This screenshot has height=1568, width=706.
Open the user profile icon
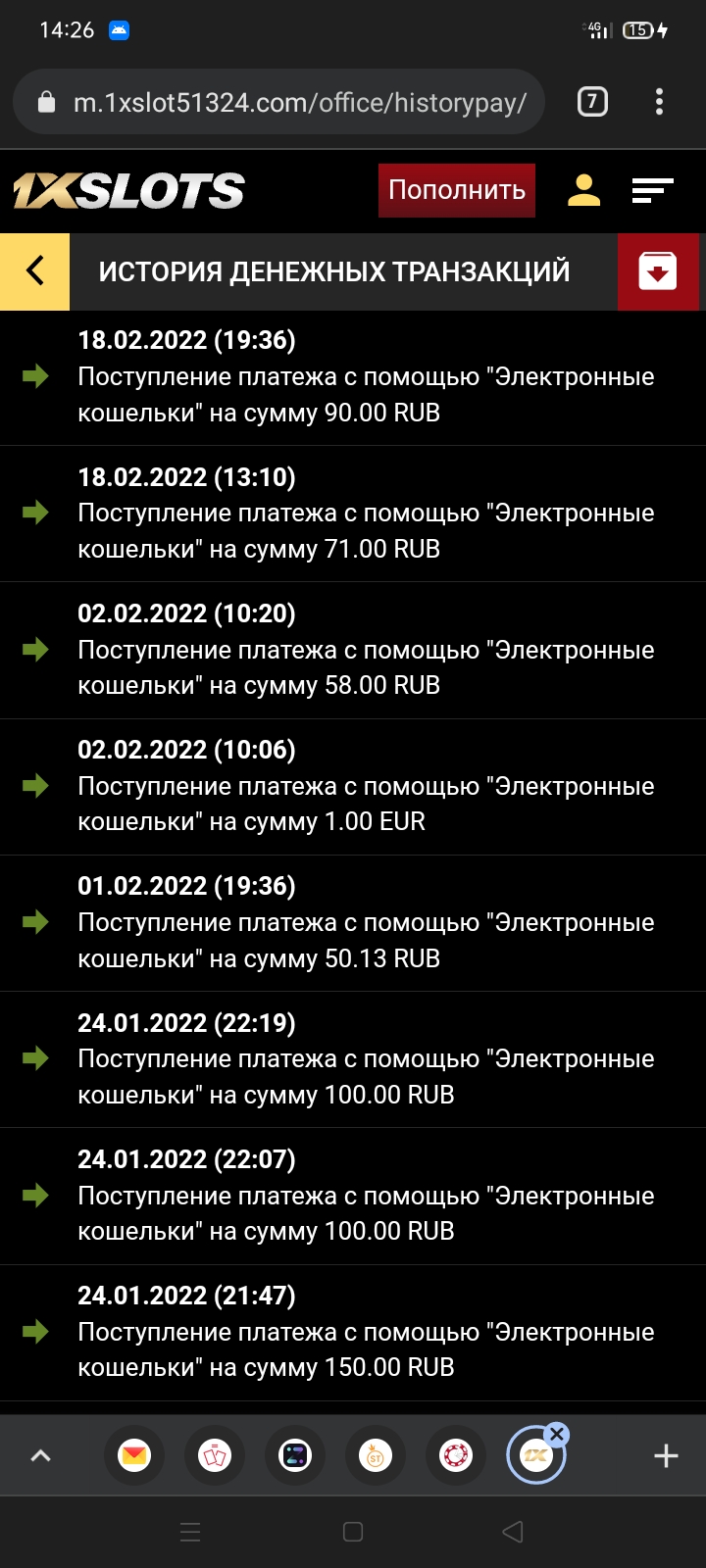point(583,190)
